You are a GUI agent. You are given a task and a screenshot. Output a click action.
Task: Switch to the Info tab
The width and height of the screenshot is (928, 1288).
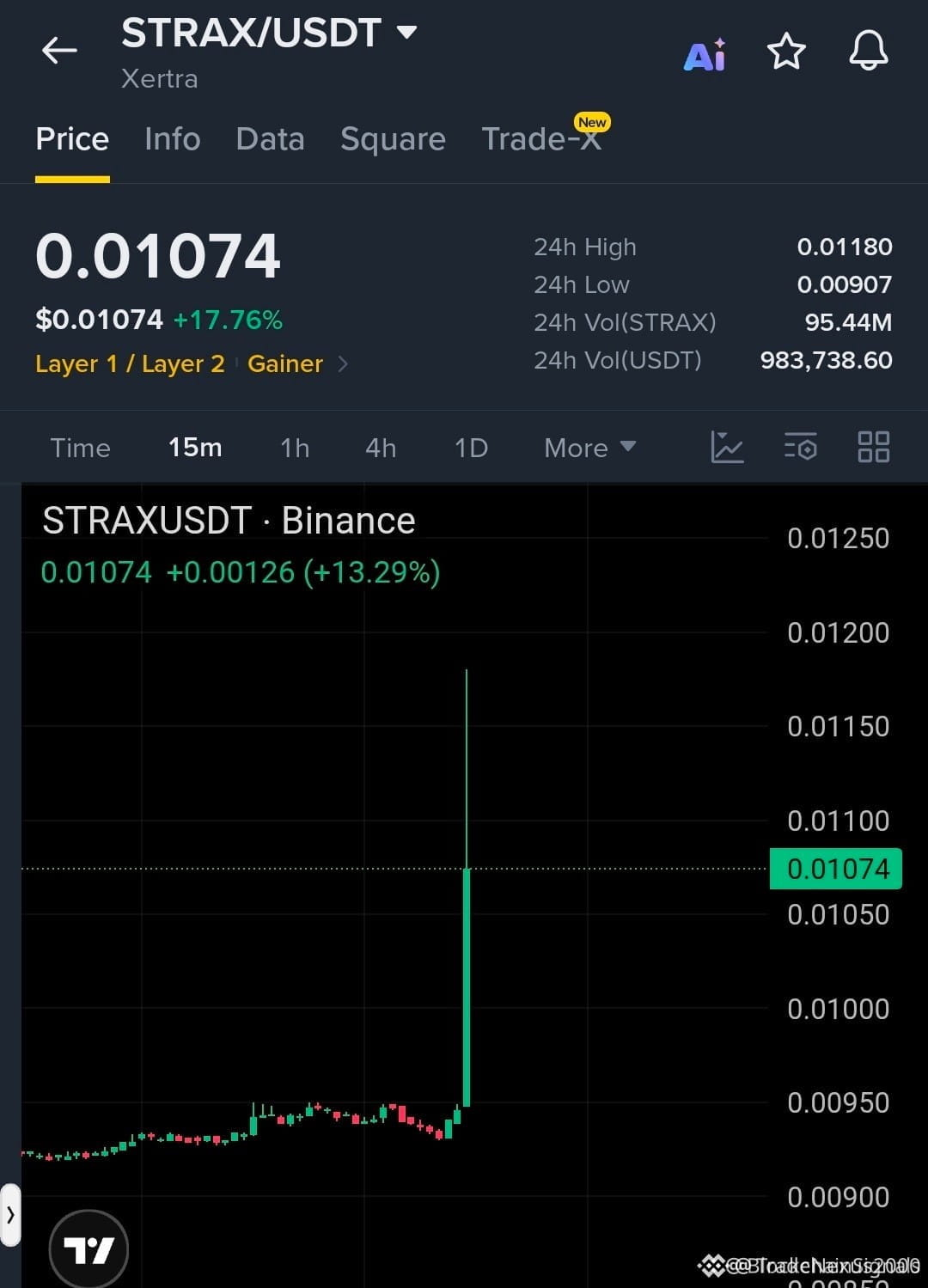point(172,139)
